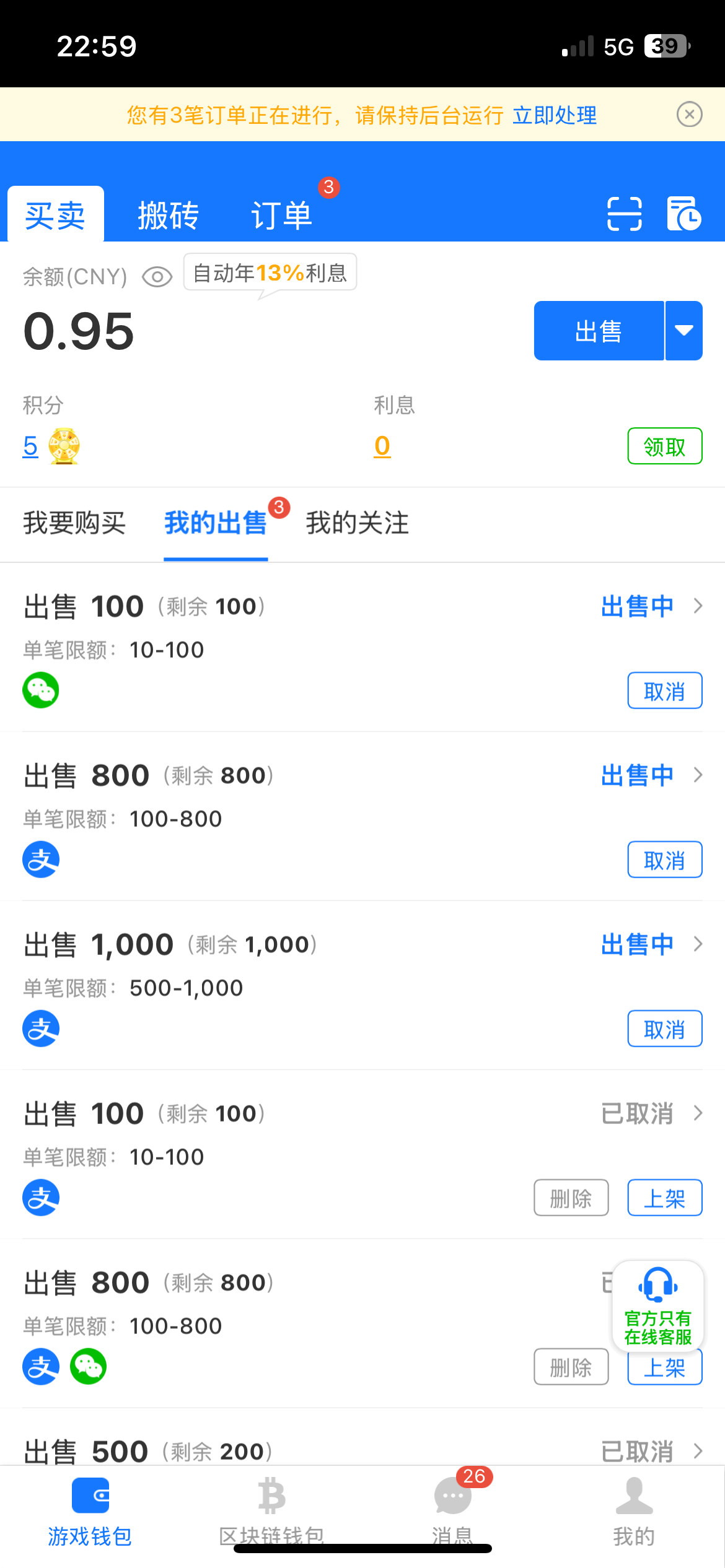This screenshot has width=725, height=1568.
Task: Delete the cancelled 出售 100 listing
Action: 571,1198
